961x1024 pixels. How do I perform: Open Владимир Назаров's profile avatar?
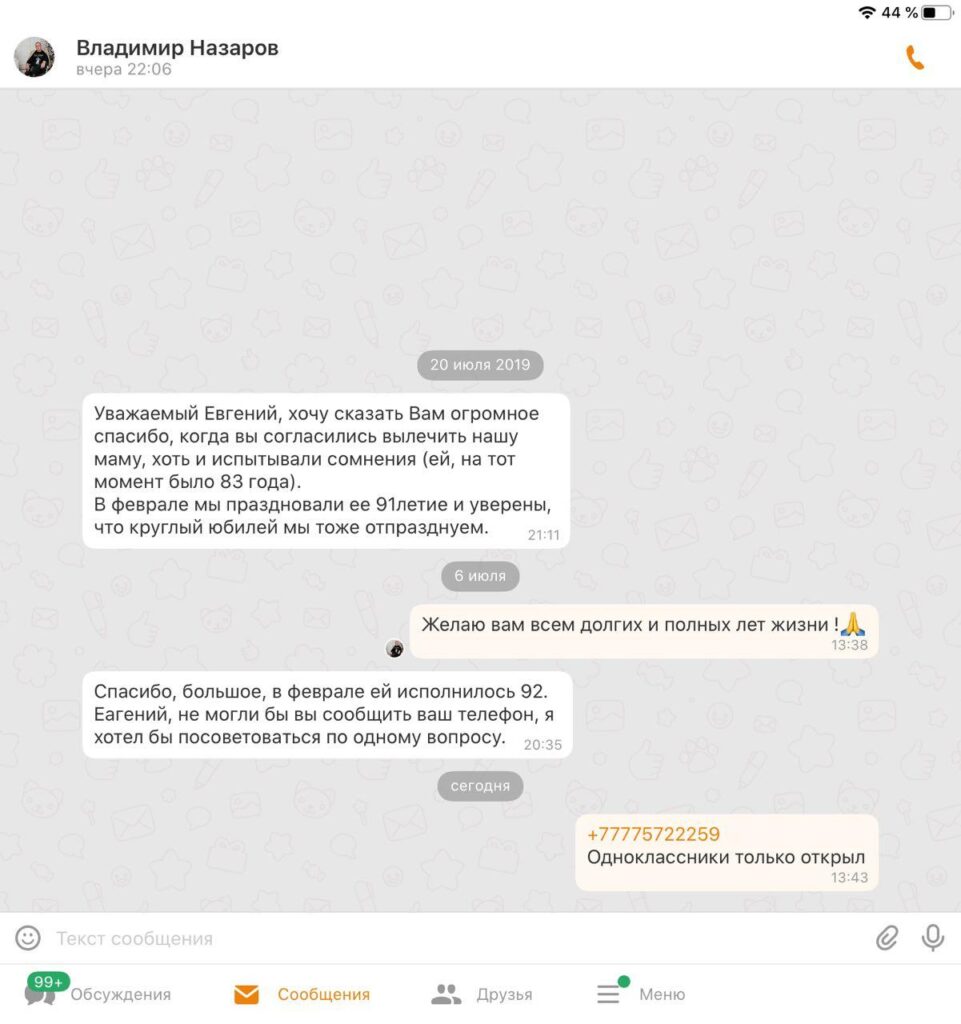pyautogui.click(x=35, y=57)
